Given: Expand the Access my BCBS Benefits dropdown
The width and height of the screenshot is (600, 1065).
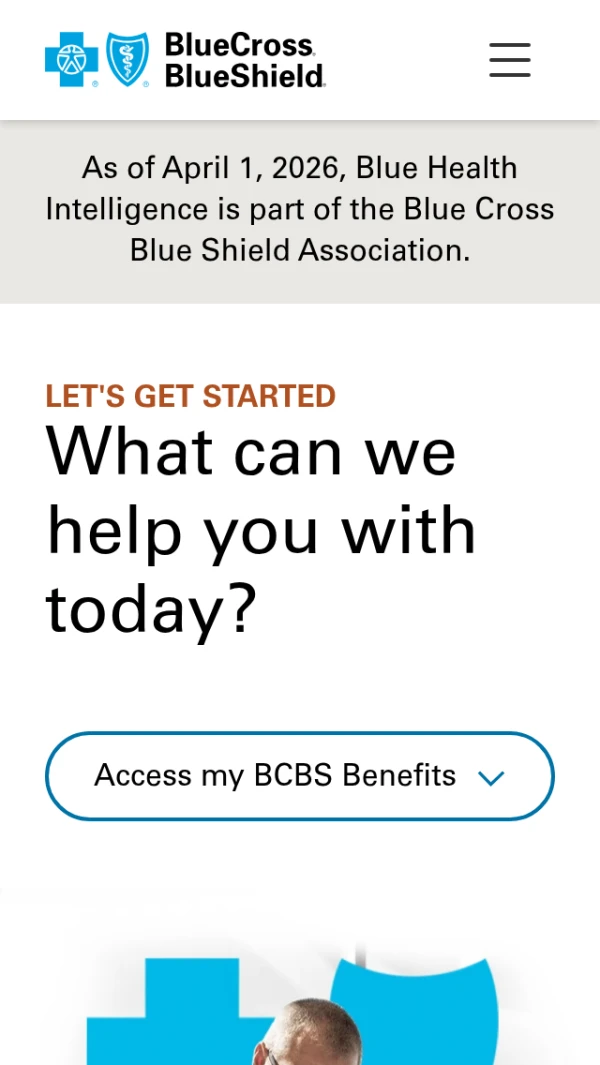Looking at the screenshot, I should coord(300,776).
